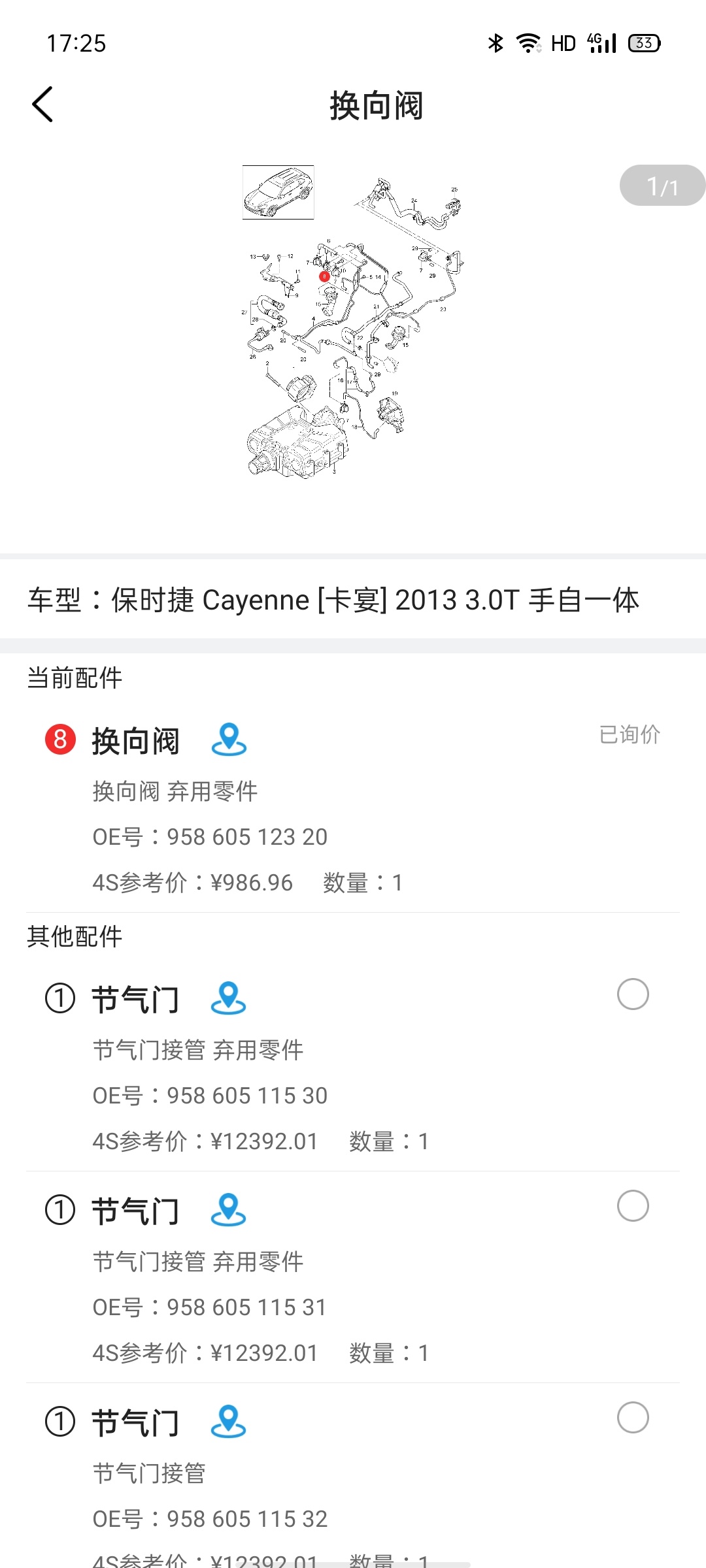Screen dimensions: 706x1568
Task: Select 节气门 with OE 958 605 115 30
Action: coord(632,994)
